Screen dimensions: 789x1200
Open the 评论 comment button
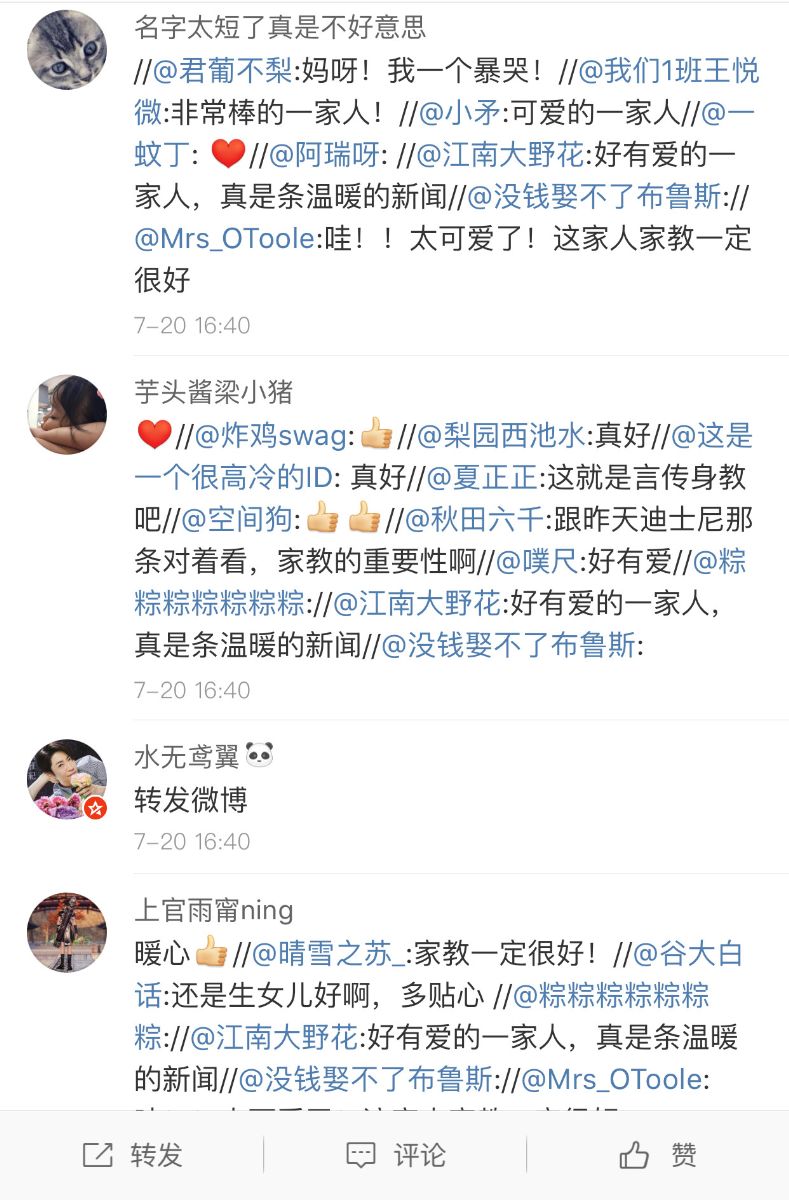coord(395,1156)
